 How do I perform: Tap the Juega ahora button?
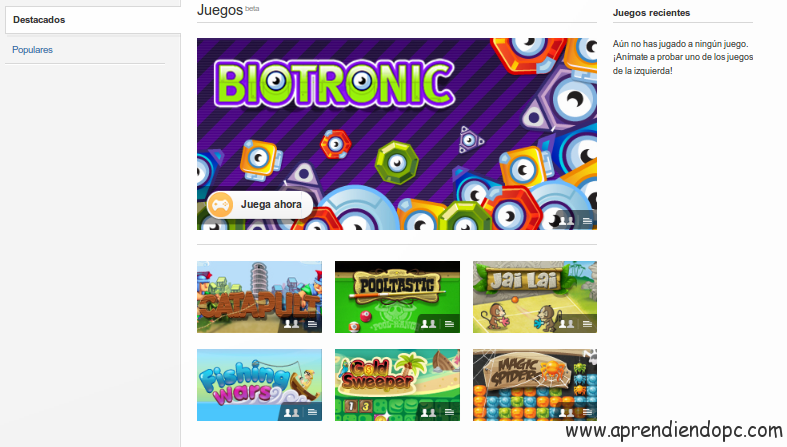260,204
